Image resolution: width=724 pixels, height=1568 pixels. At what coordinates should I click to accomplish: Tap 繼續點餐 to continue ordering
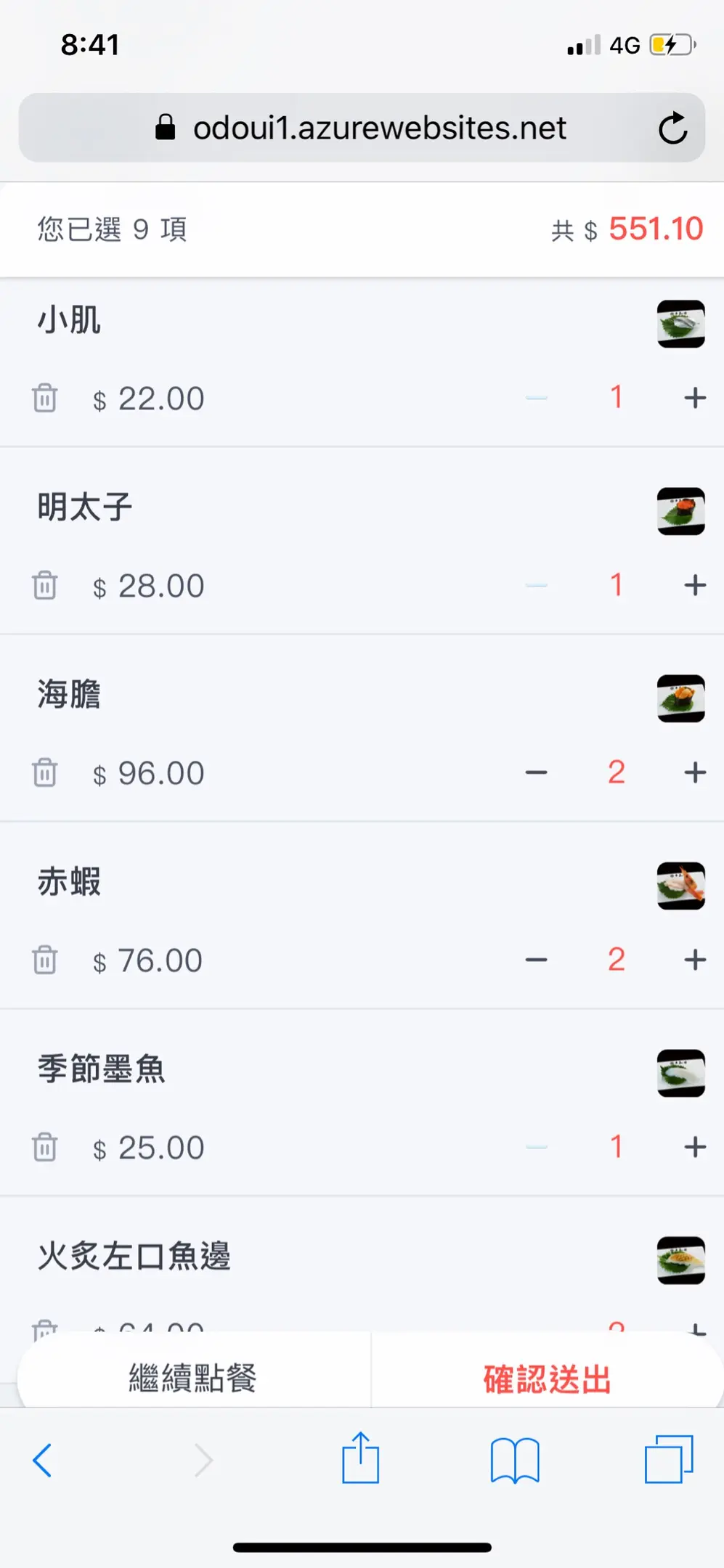click(193, 1378)
